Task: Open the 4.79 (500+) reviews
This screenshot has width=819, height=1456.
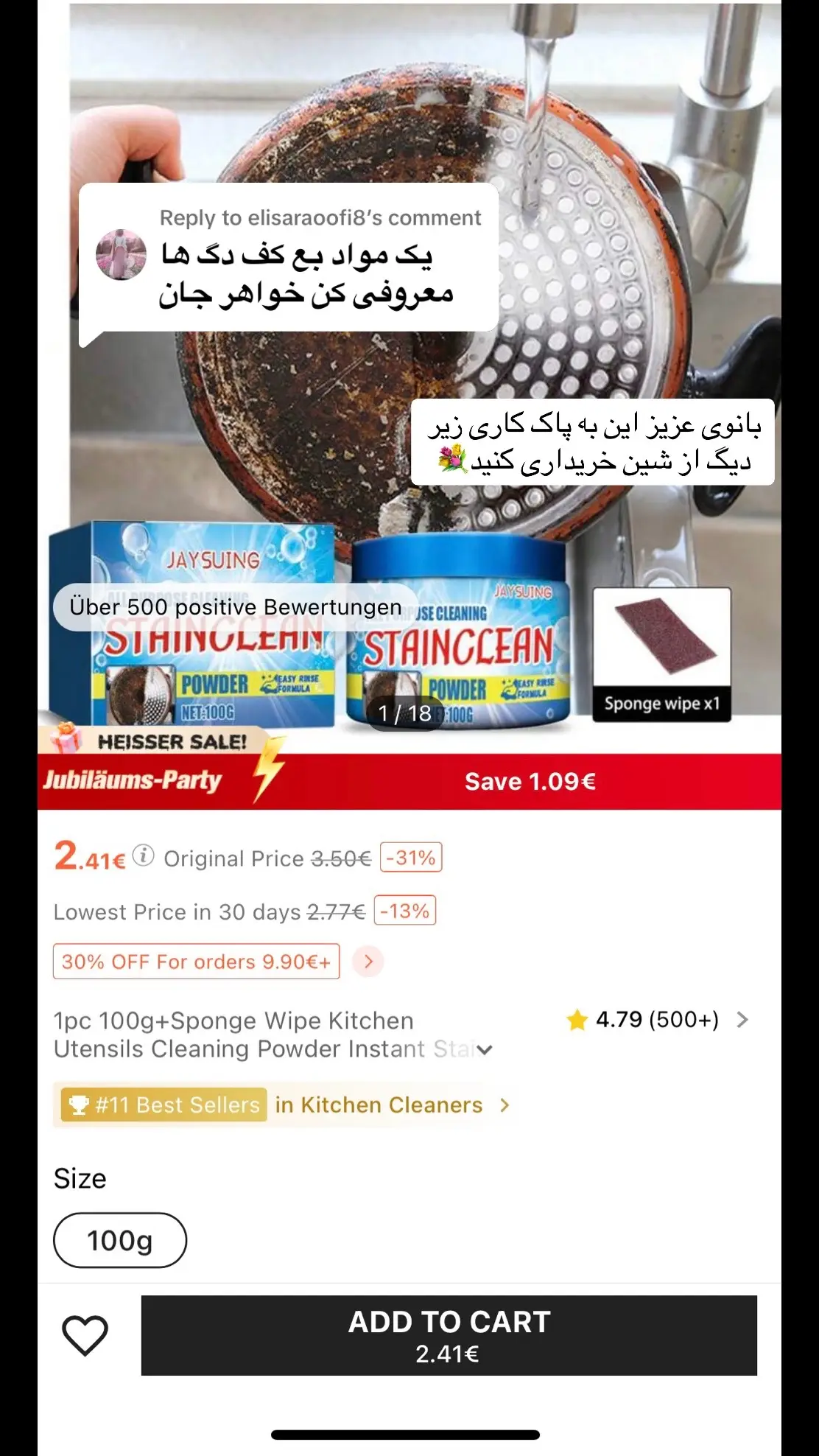Action: coord(657,1020)
